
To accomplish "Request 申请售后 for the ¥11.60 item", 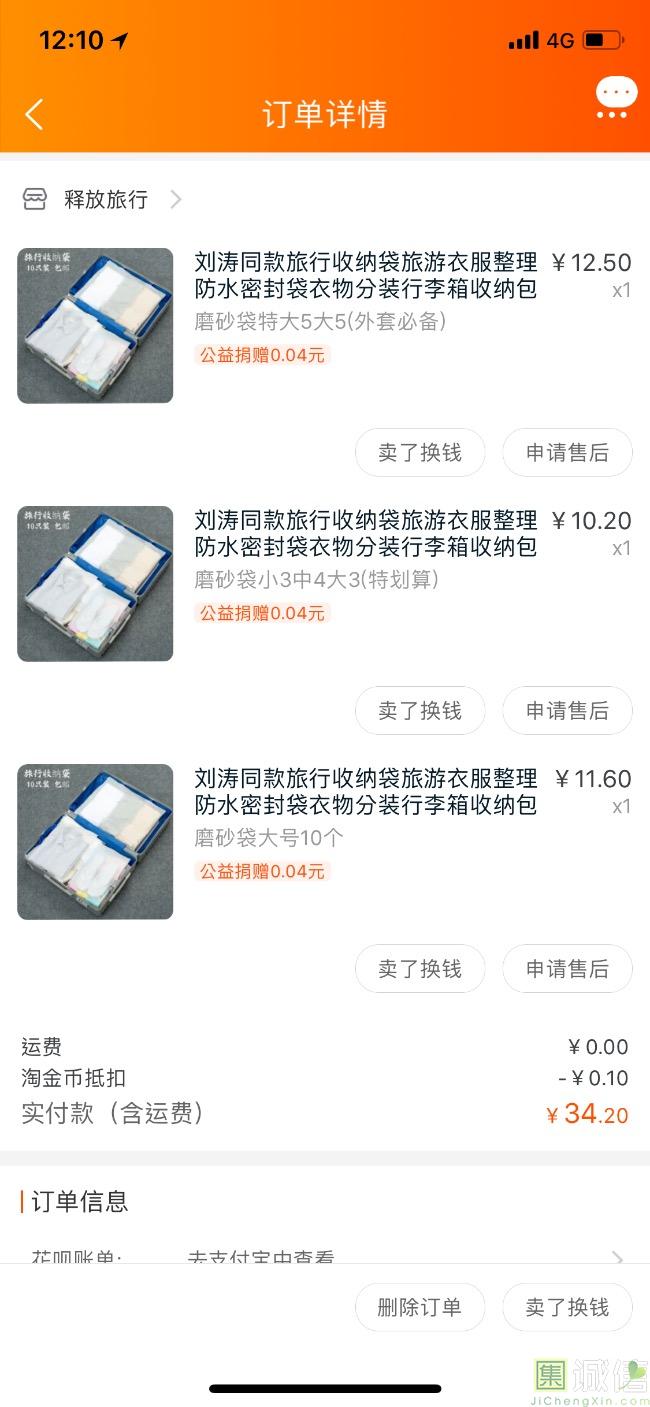I will [567, 969].
